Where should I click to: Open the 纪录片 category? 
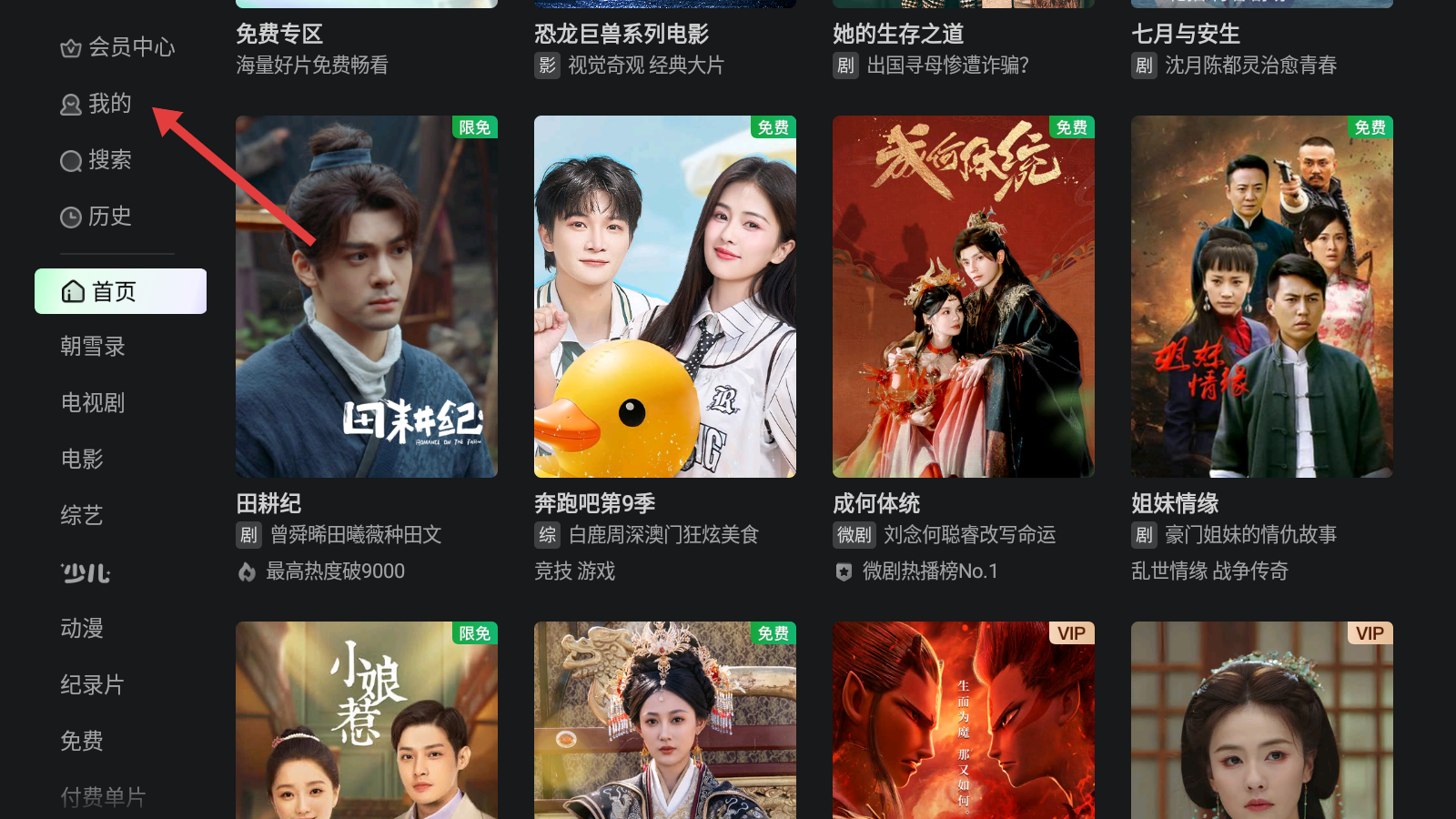[x=93, y=685]
